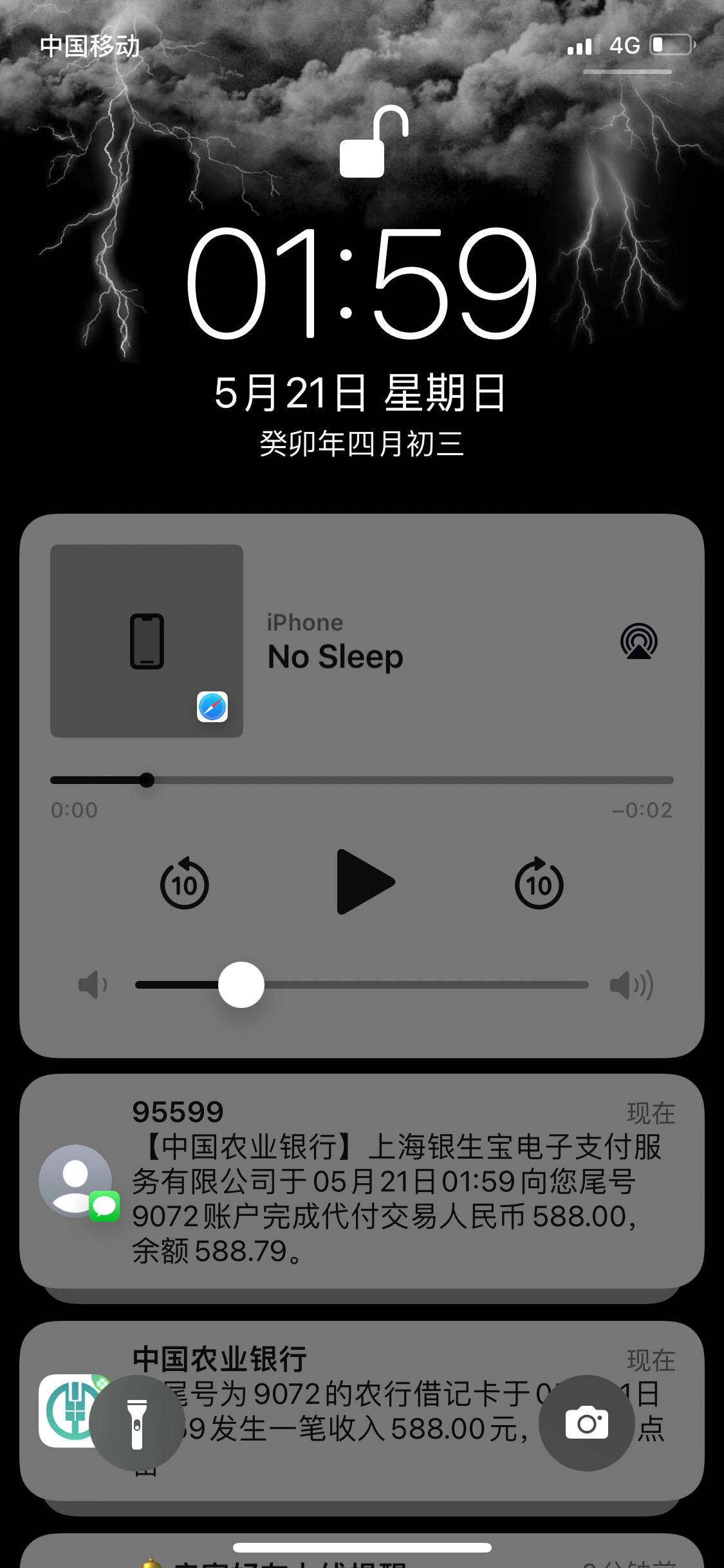Image resolution: width=724 pixels, height=1568 pixels.
Task: Turn on the flashlight
Action: (x=136, y=1423)
